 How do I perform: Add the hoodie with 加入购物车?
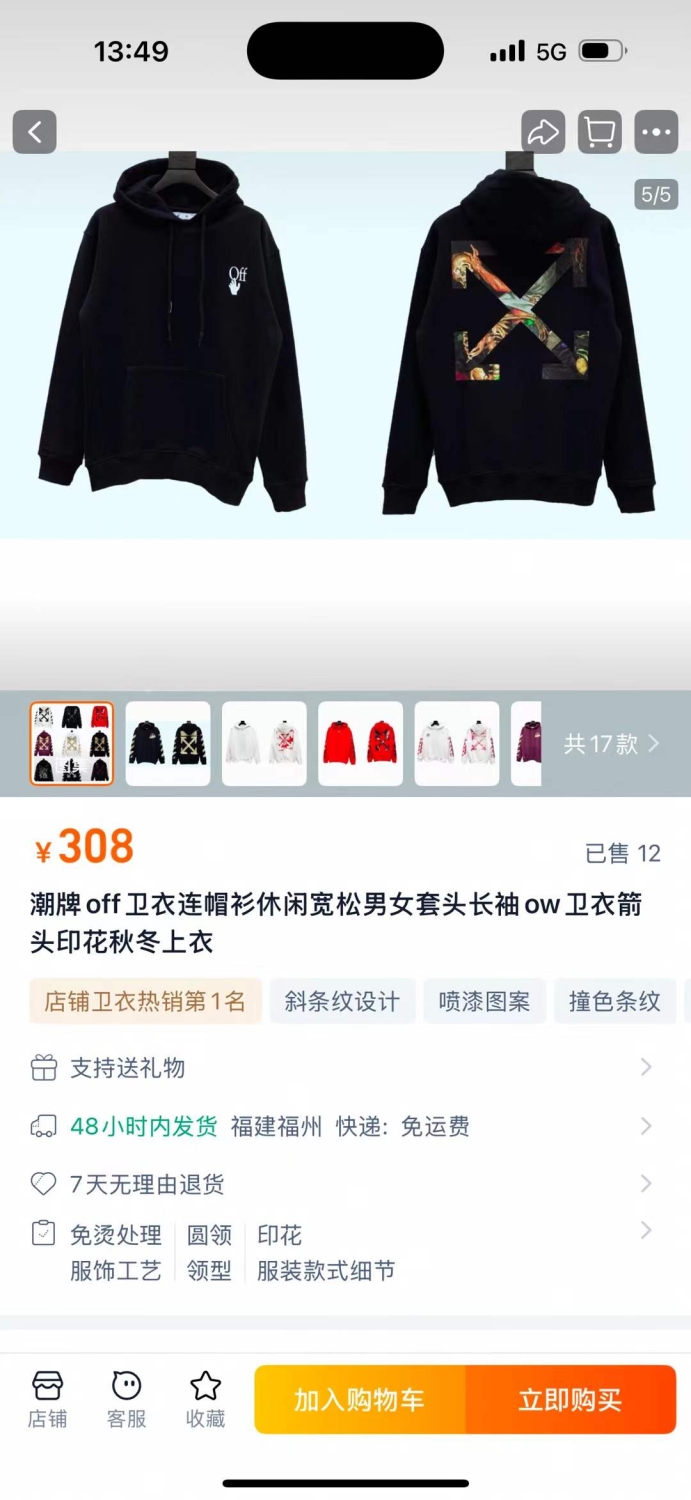tap(360, 1399)
